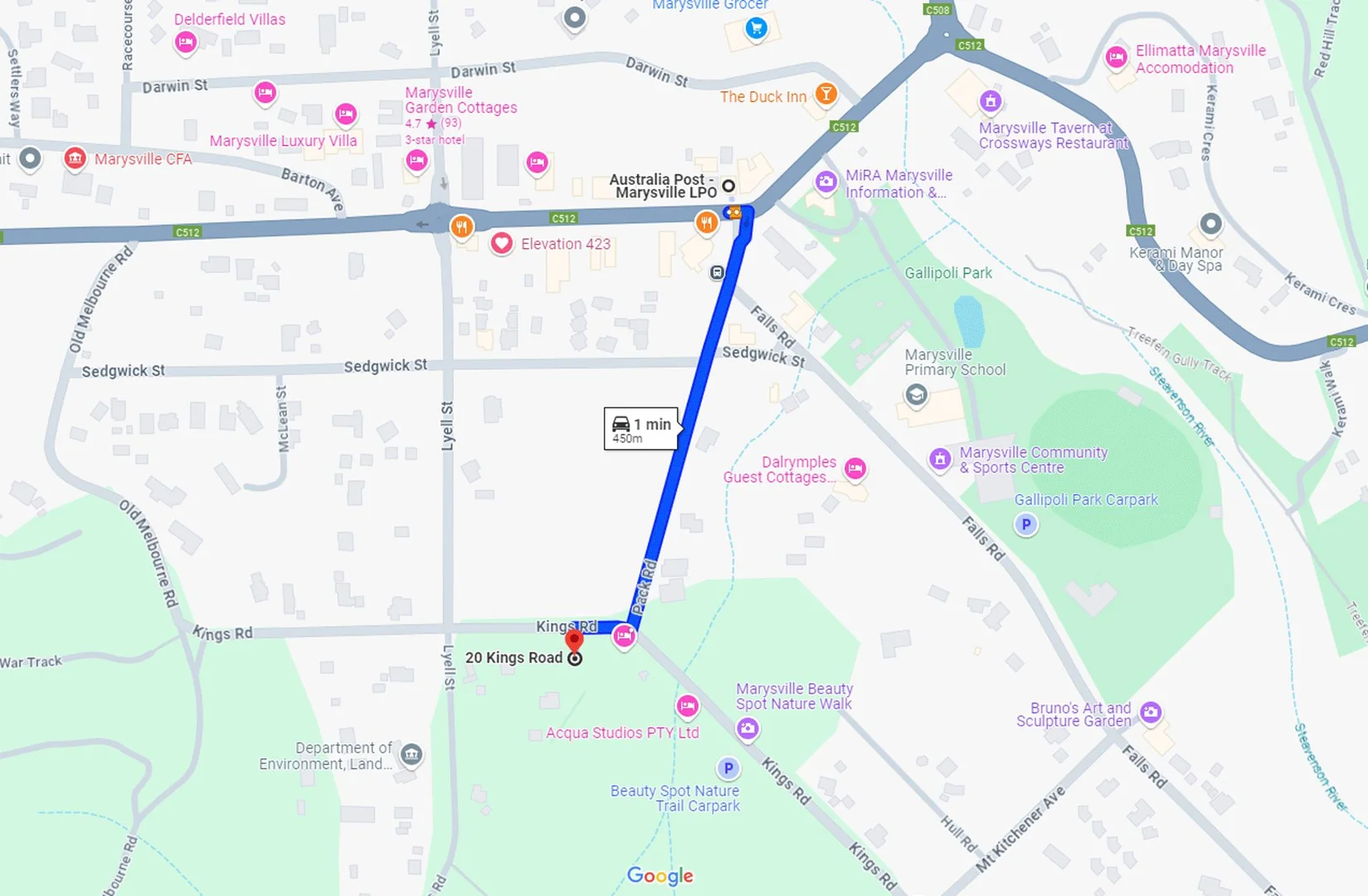Select Kerami Manor & Day Spa marker
This screenshot has height=896, width=1368.
tap(1210, 223)
